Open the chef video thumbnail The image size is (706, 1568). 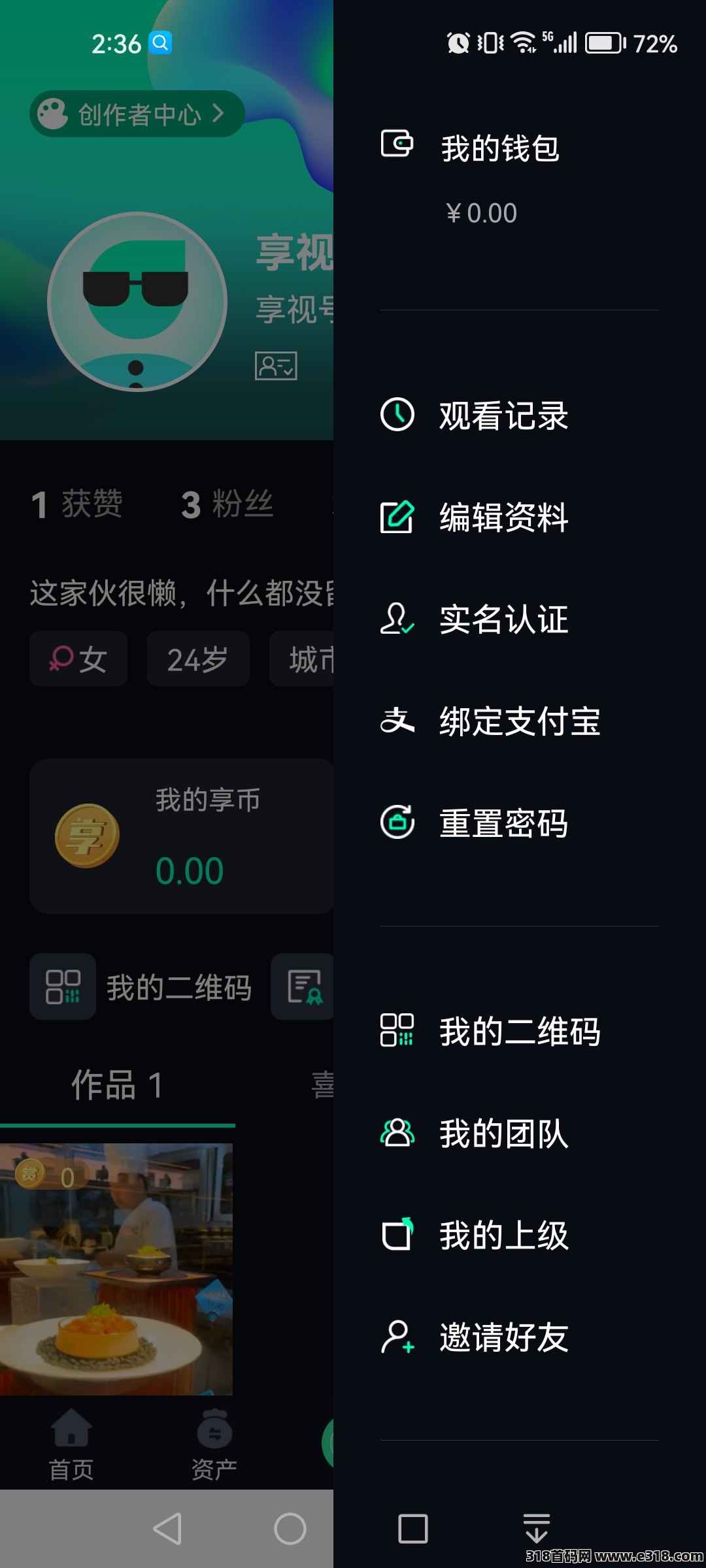(116, 1269)
